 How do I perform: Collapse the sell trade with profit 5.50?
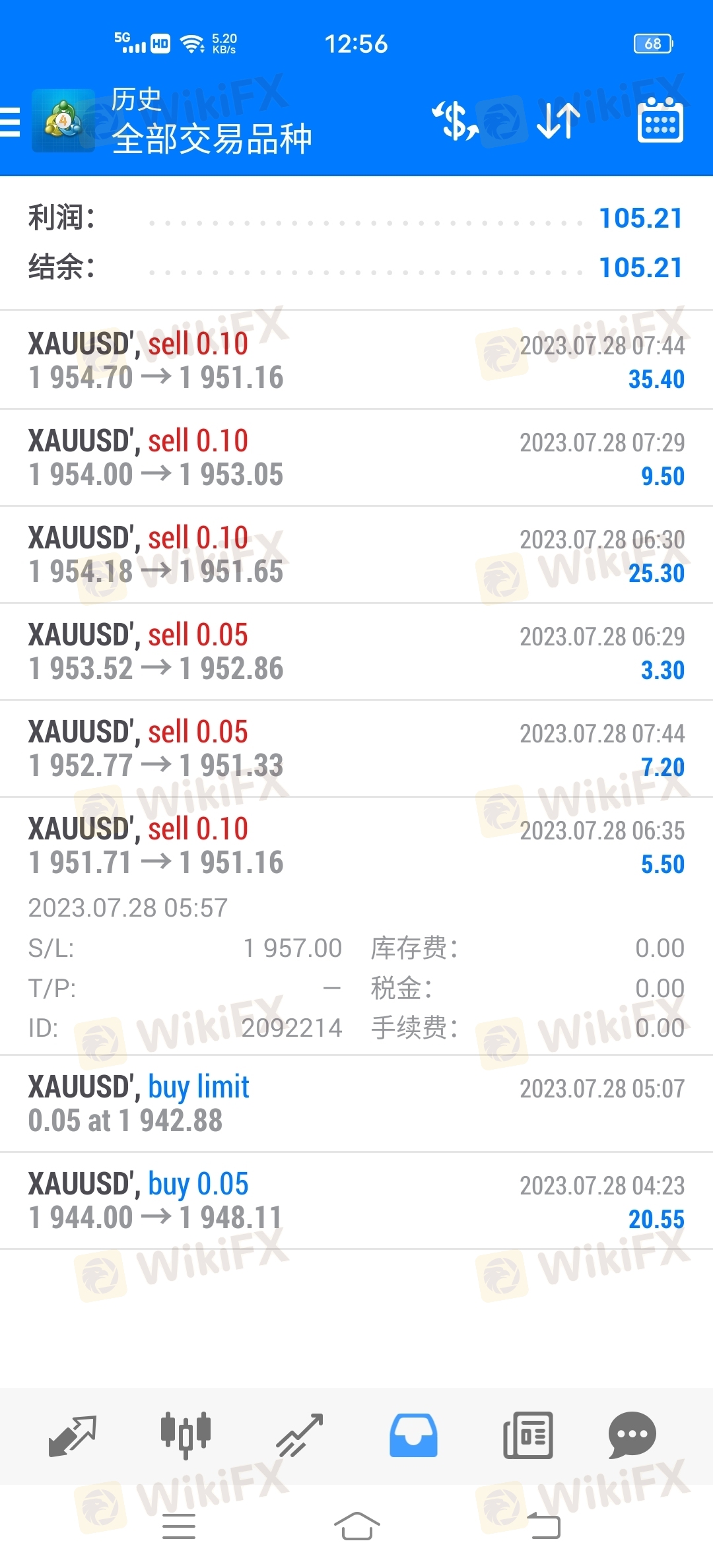pos(356,926)
